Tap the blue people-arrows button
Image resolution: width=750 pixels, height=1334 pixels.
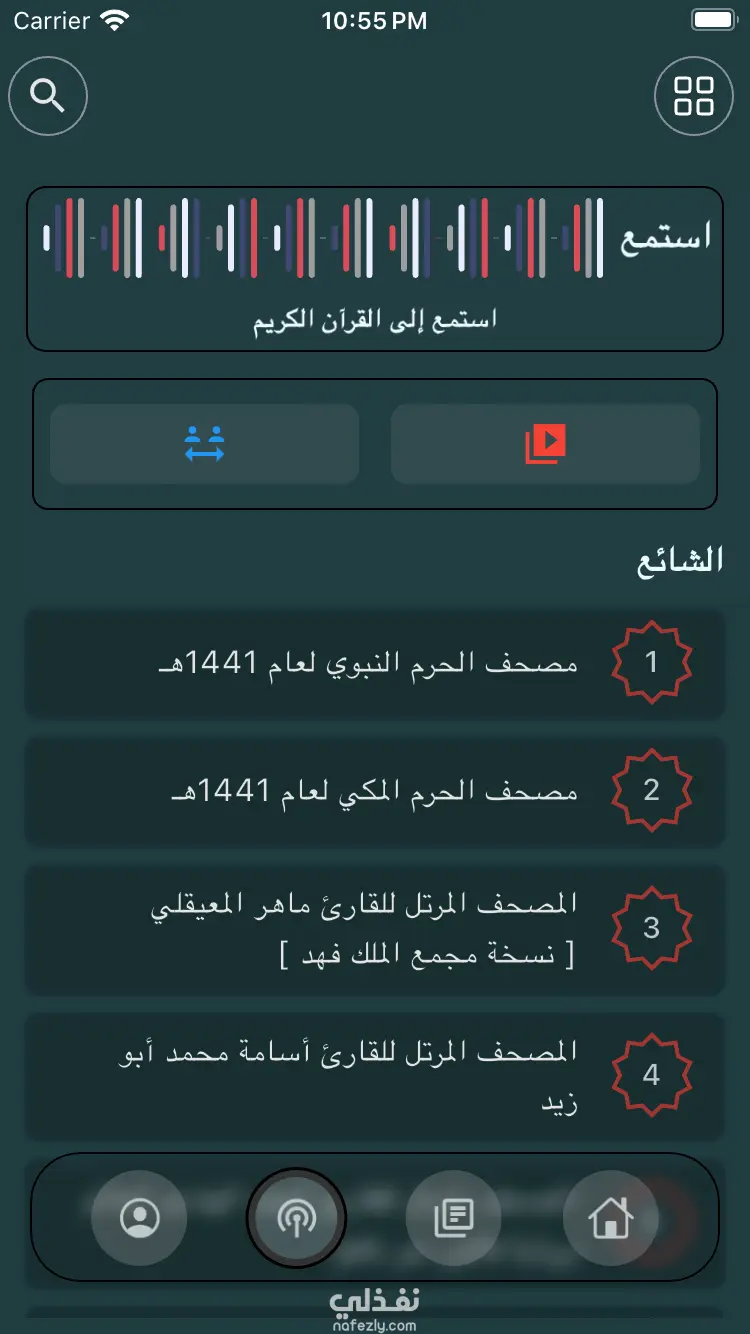point(204,444)
